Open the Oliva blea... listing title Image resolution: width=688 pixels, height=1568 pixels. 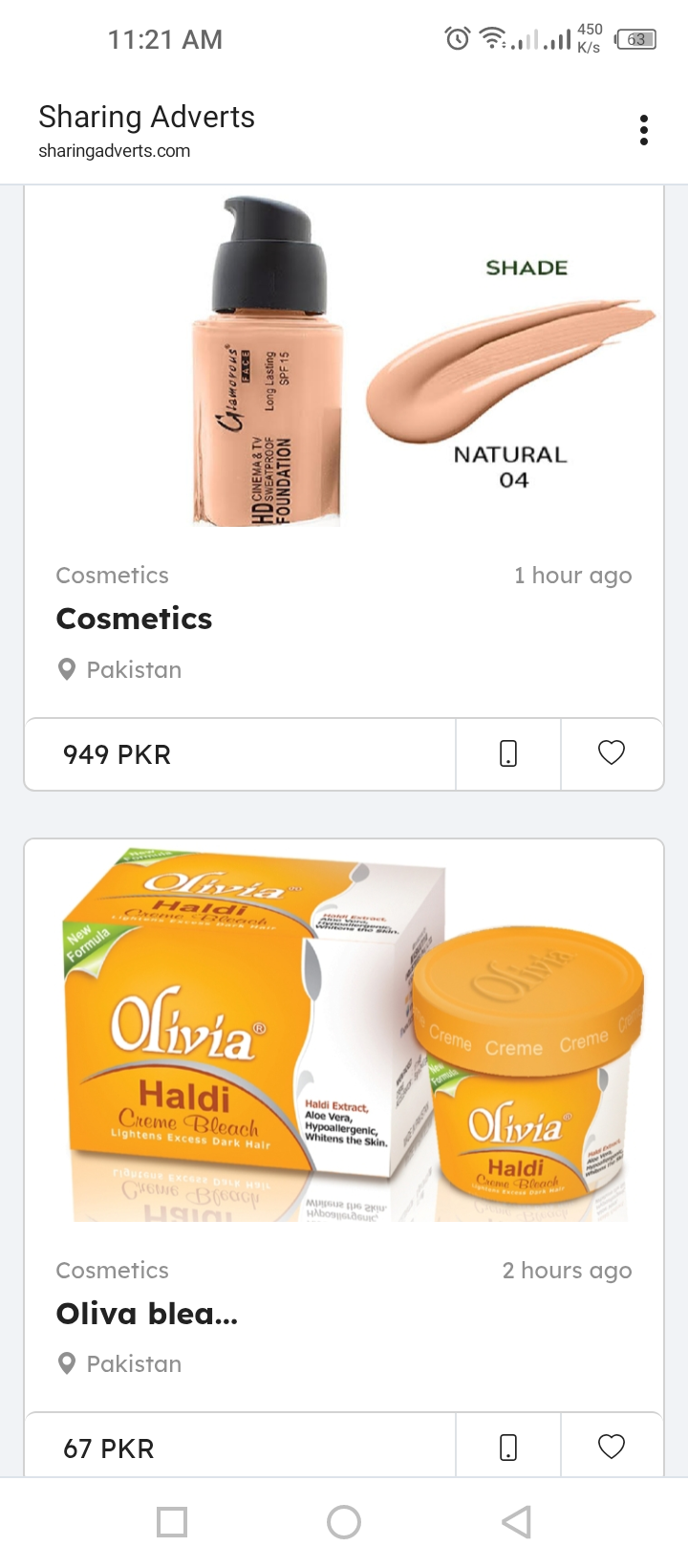pyautogui.click(x=147, y=1314)
